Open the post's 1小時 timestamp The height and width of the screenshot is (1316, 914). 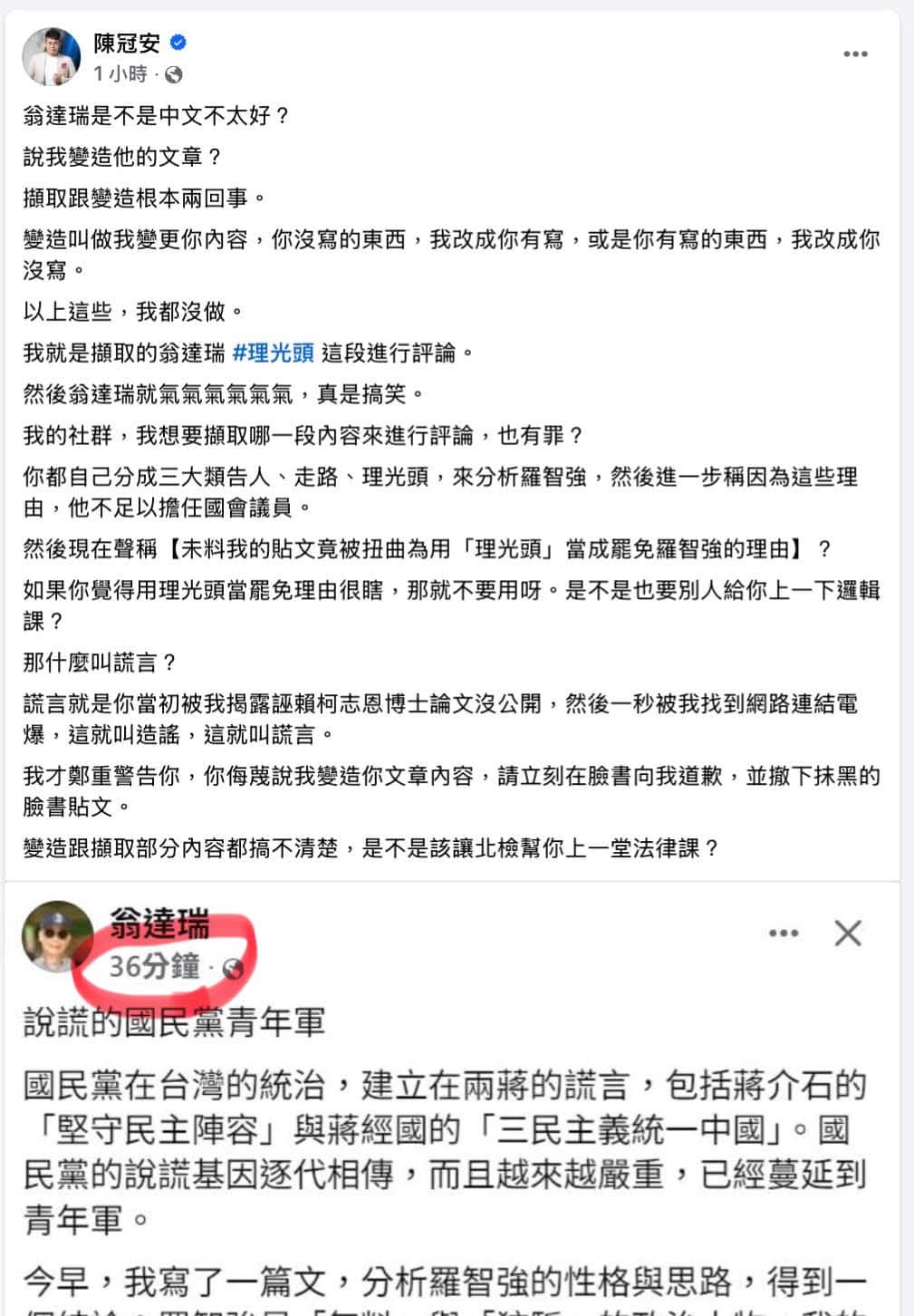[x=120, y=73]
